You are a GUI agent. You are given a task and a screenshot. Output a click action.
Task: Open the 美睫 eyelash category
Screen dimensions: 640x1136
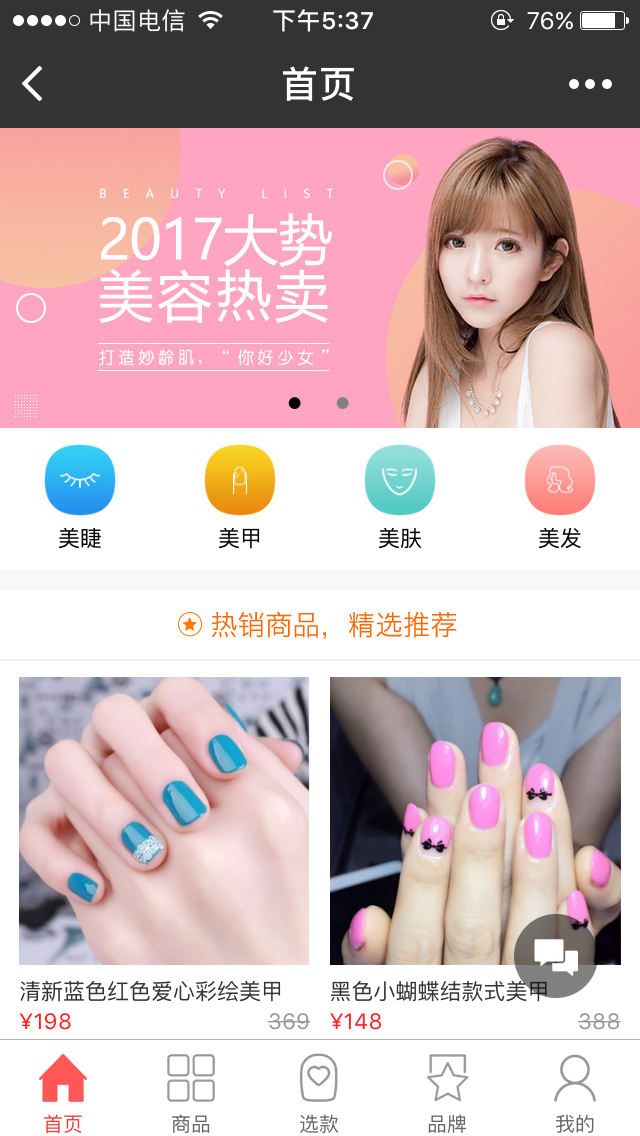(x=80, y=497)
